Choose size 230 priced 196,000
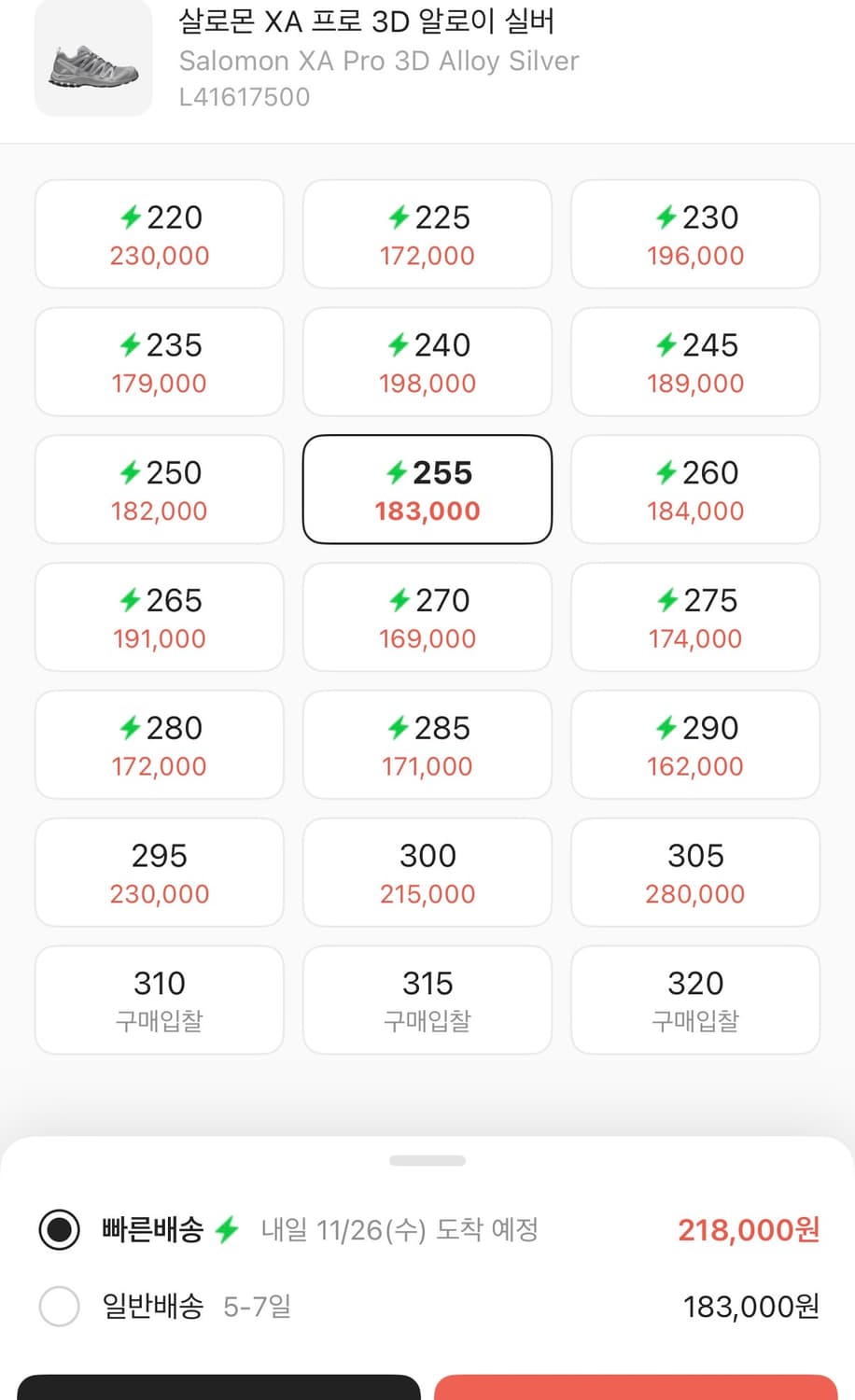This screenshot has height=1400, width=855. pyautogui.click(x=694, y=233)
